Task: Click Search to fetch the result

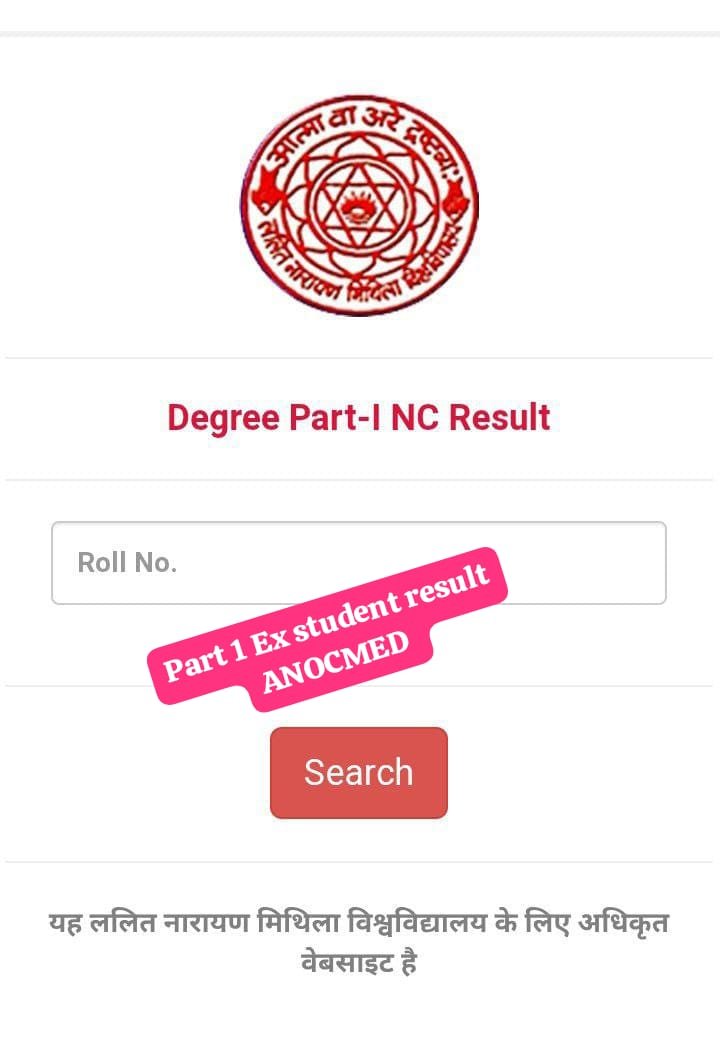Action: coord(357,771)
